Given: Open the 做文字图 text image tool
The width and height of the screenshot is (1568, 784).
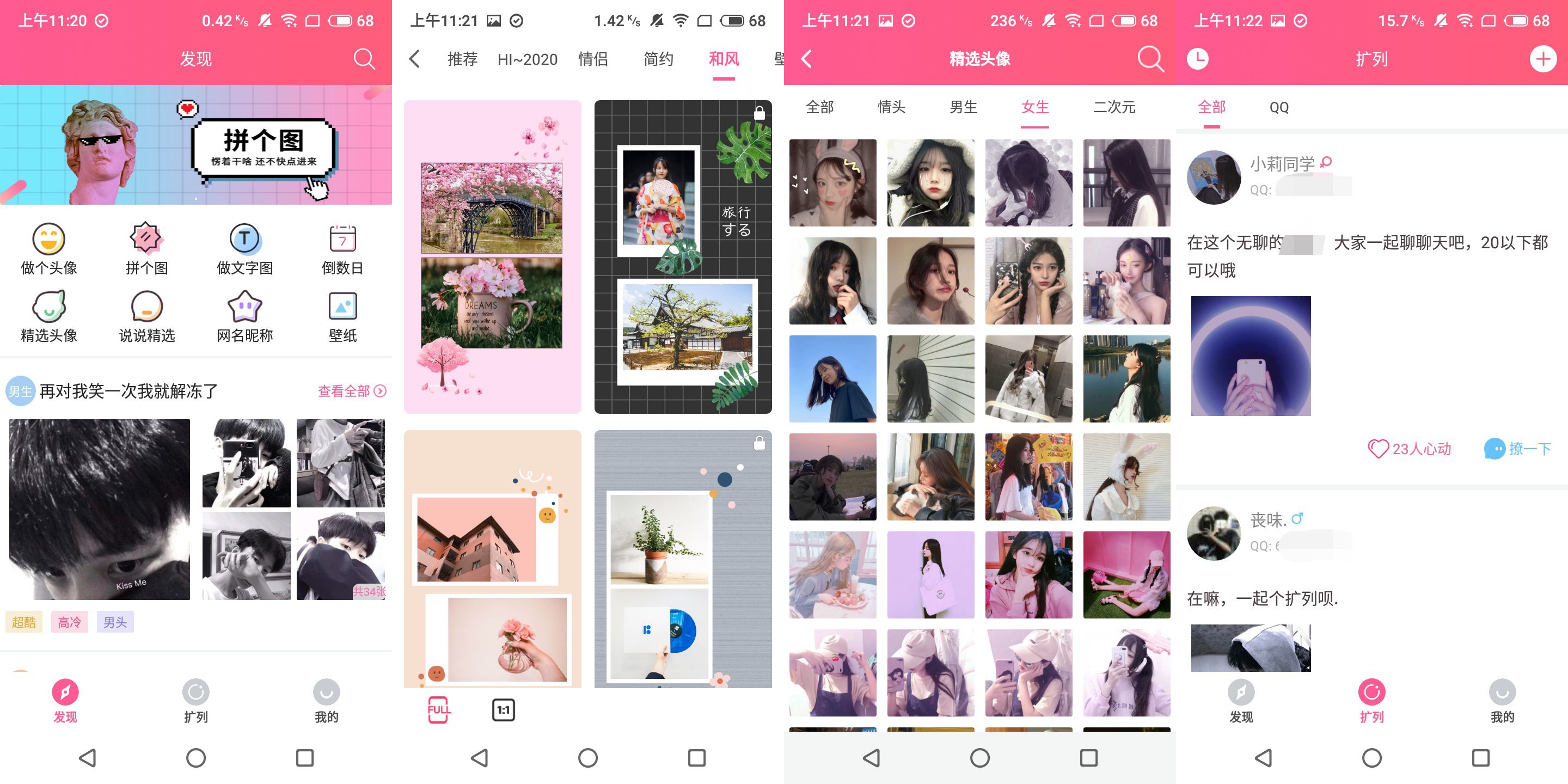Looking at the screenshot, I should coord(244,249).
